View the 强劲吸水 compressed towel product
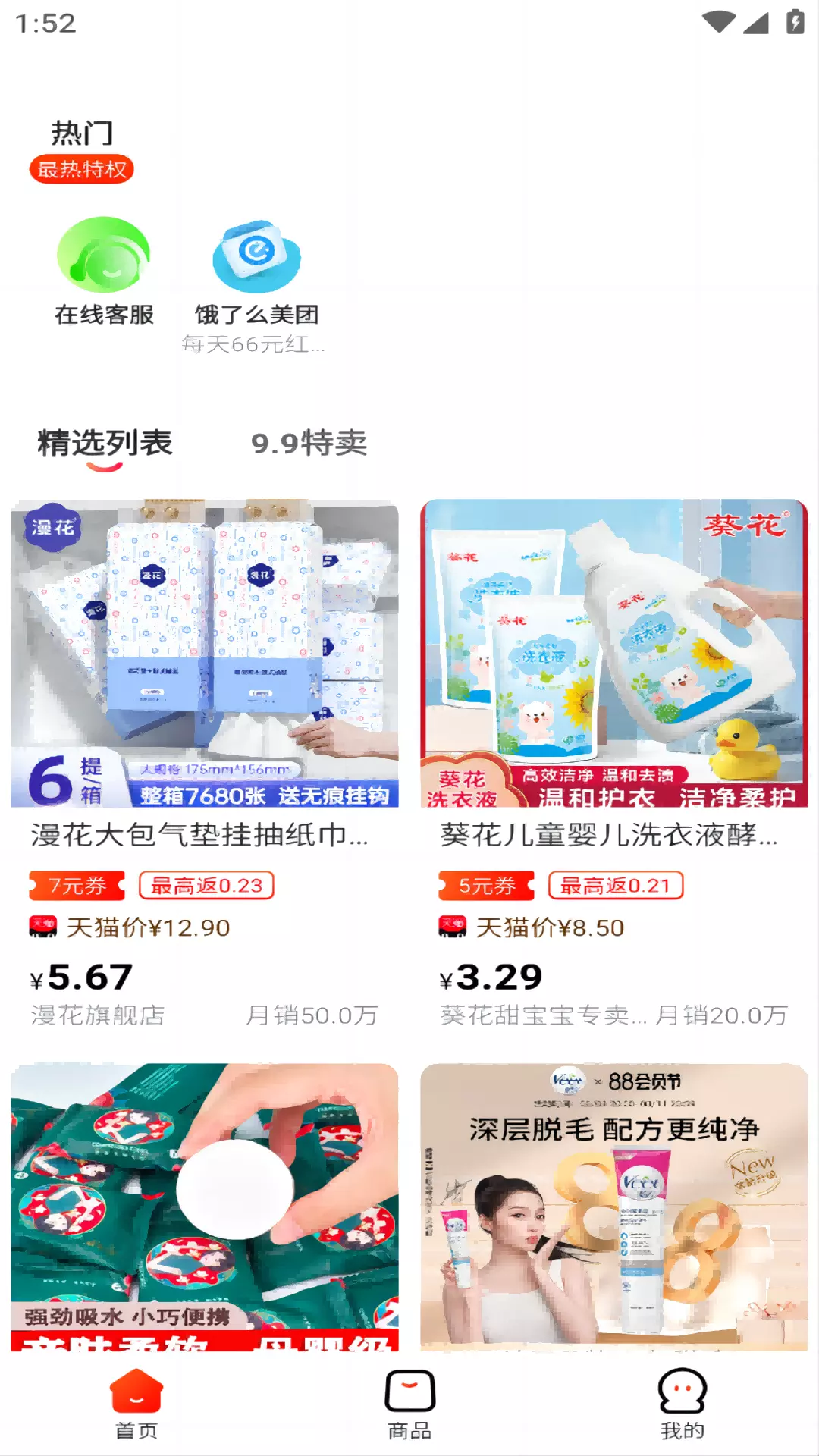819x1456 pixels. (205, 1207)
